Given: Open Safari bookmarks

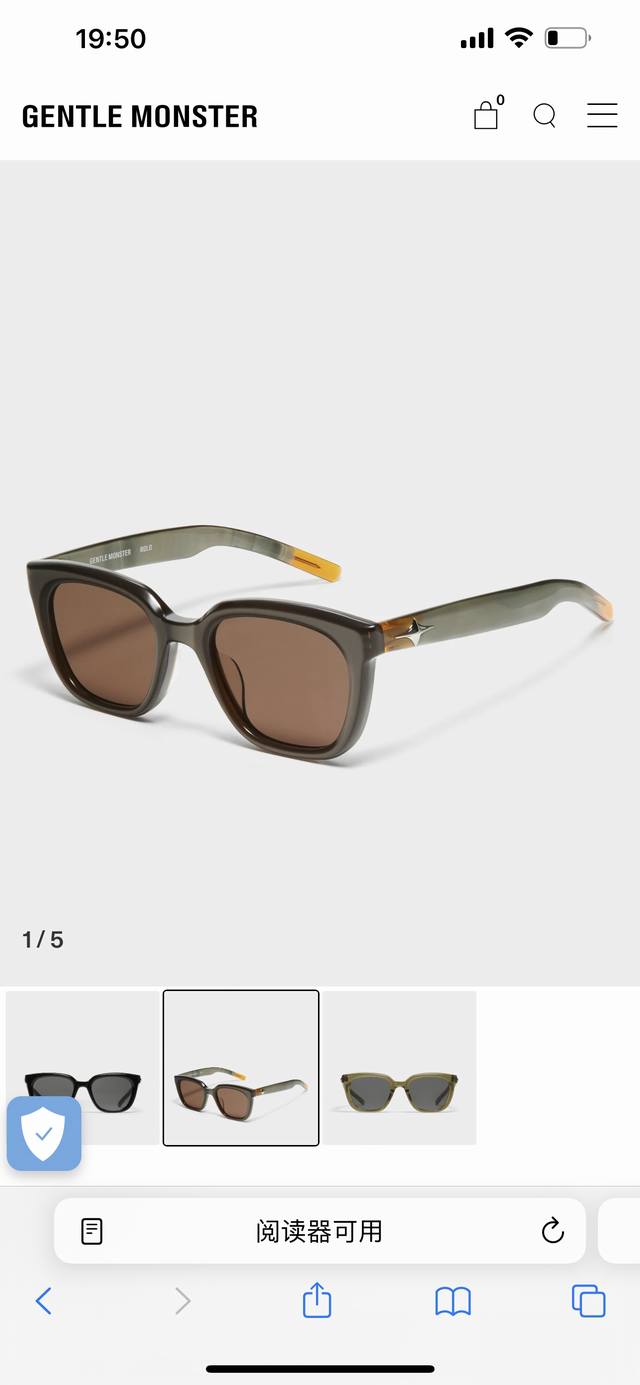Looking at the screenshot, I should pyautogui.click(x=453, y=1301).
